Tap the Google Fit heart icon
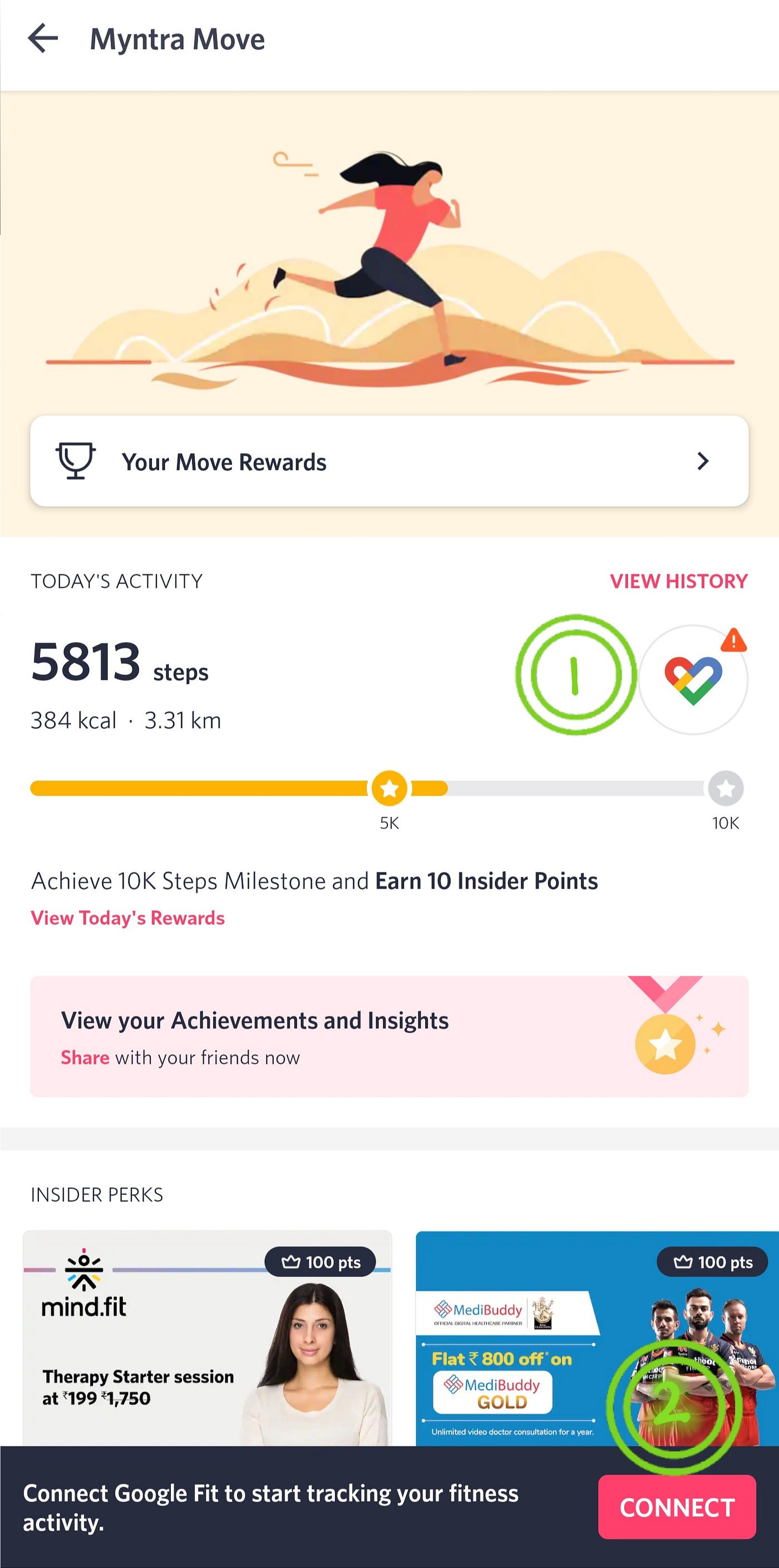 click(693, 679)
